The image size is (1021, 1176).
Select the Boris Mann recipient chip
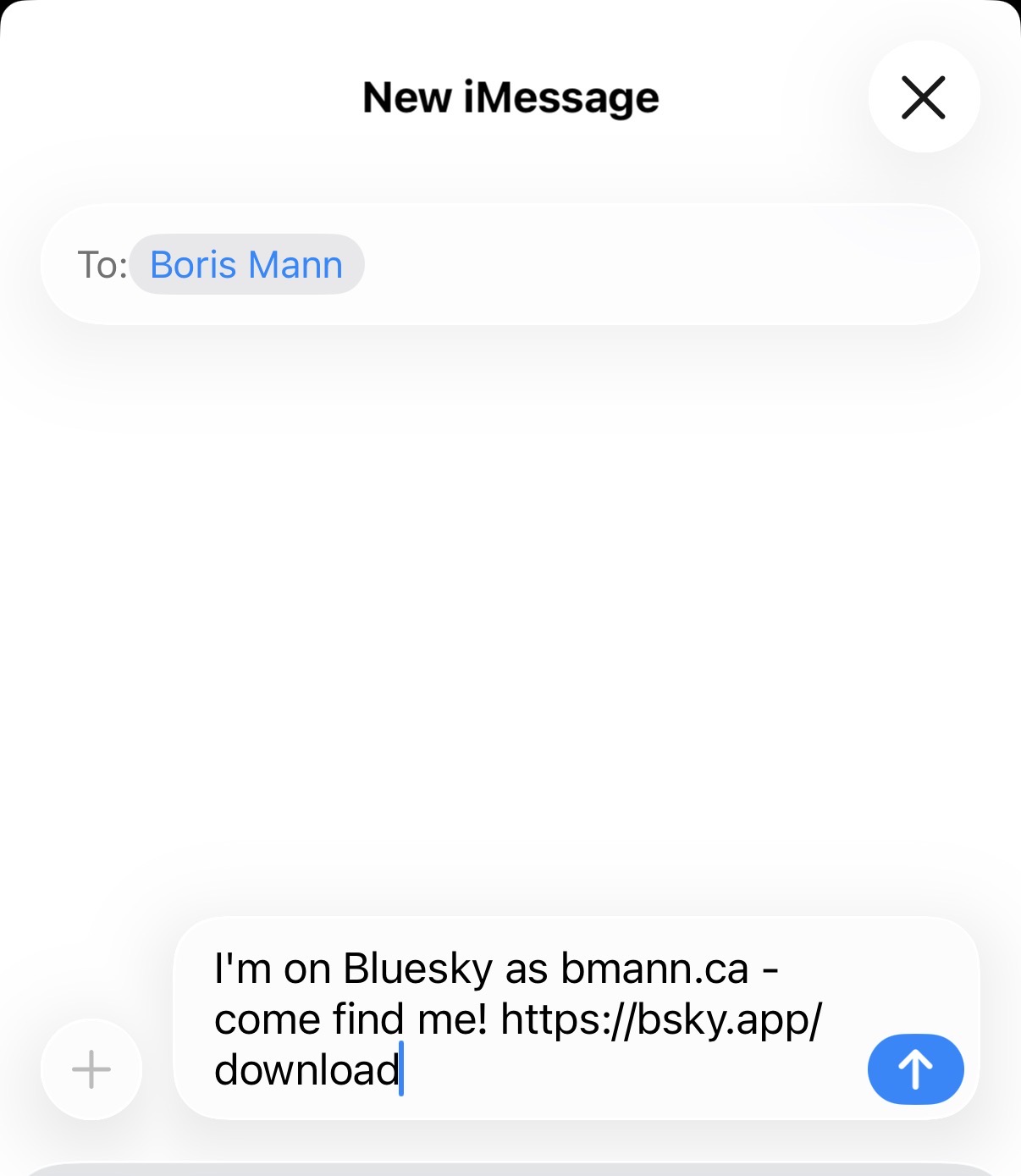(246, 265)
